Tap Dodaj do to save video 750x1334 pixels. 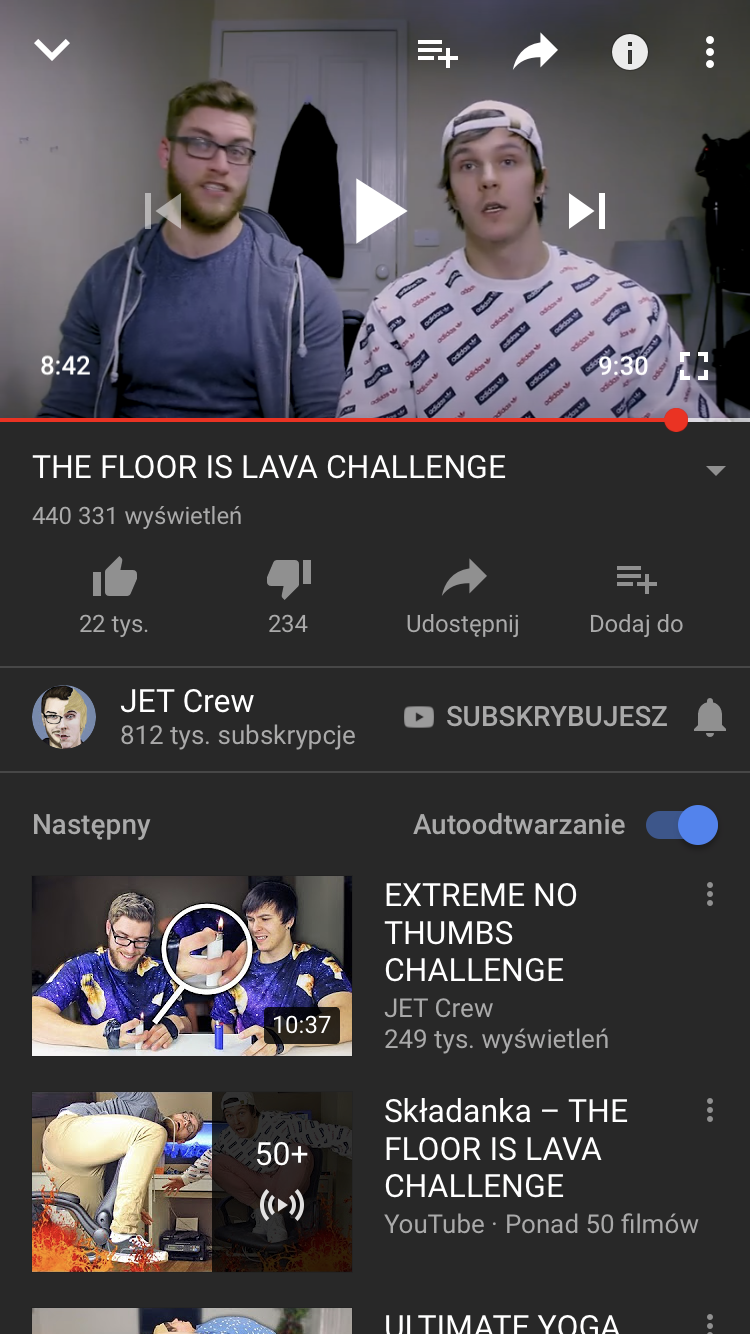[x=636, y=597]
